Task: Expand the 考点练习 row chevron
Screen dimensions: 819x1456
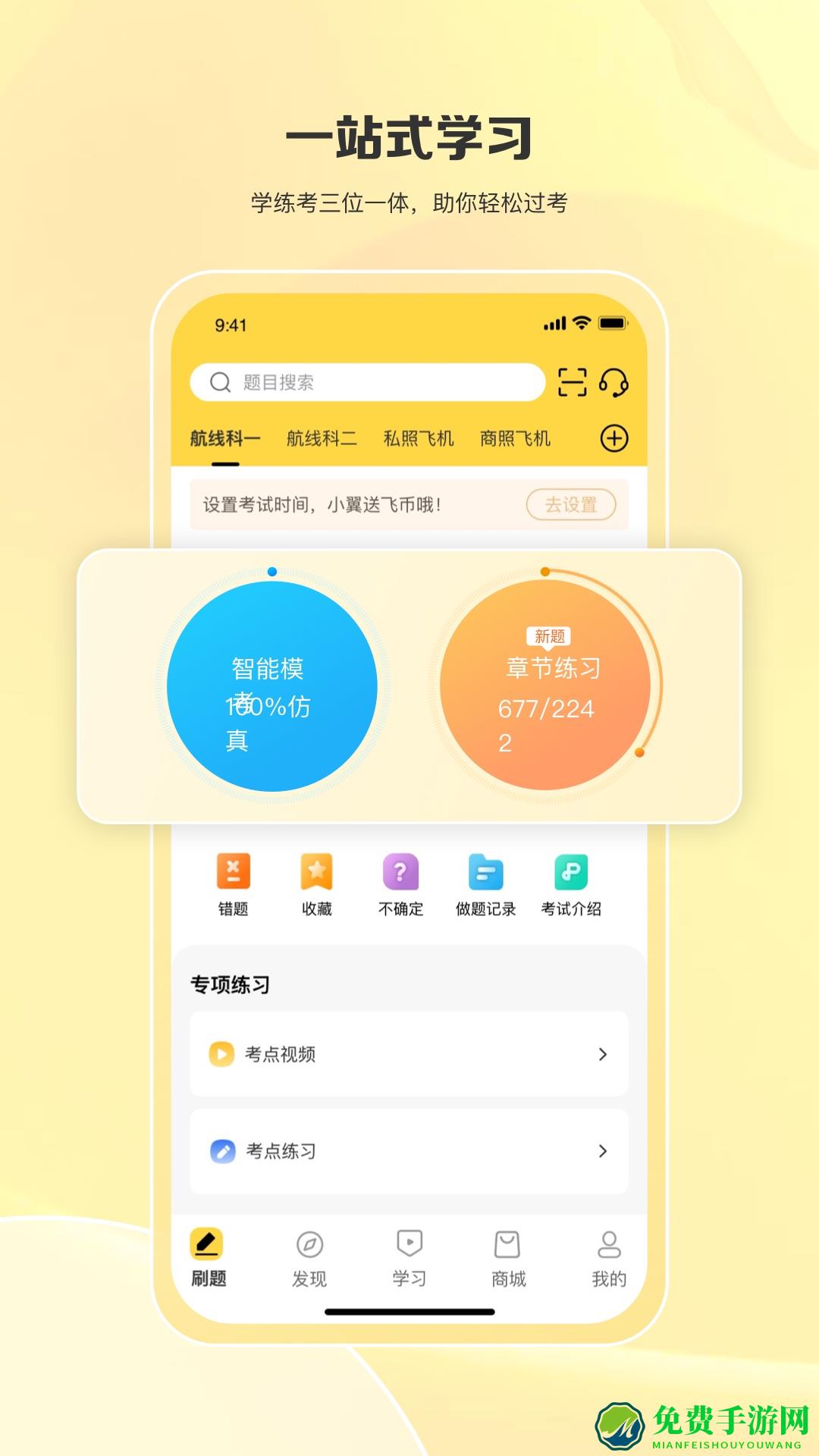Action: coord(603,1152)
